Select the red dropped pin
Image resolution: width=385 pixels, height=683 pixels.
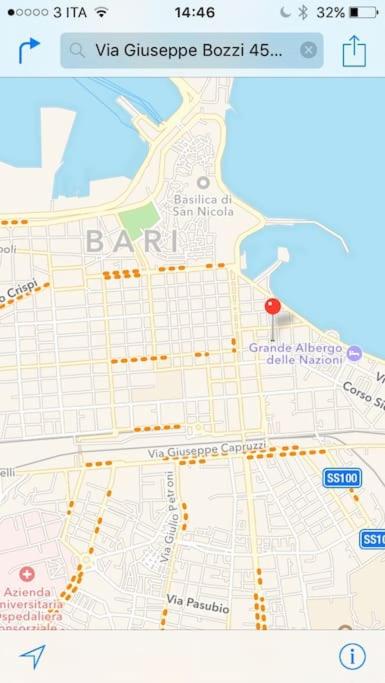[273, 307]
